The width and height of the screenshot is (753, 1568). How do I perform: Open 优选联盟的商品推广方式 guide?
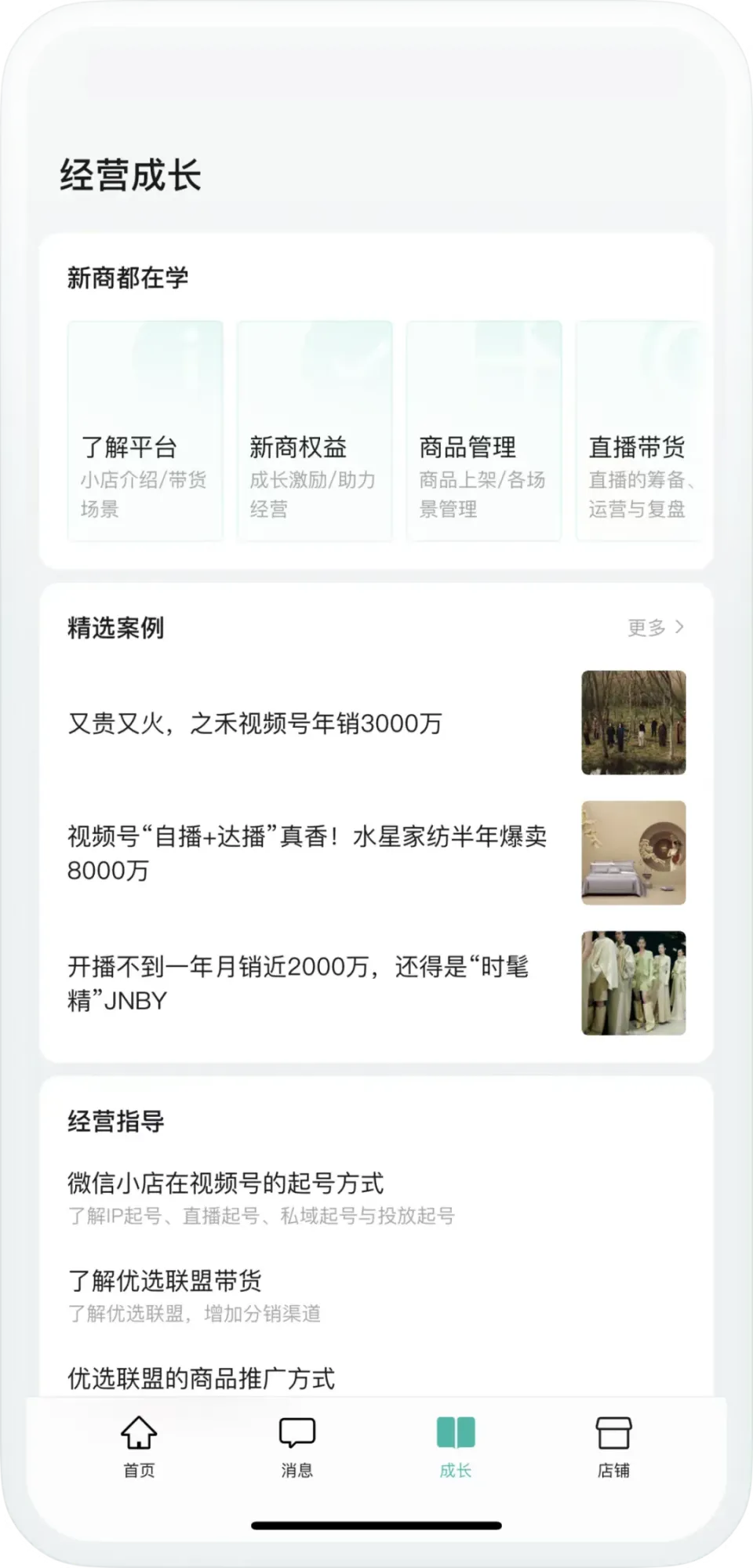pos(202,1378)
